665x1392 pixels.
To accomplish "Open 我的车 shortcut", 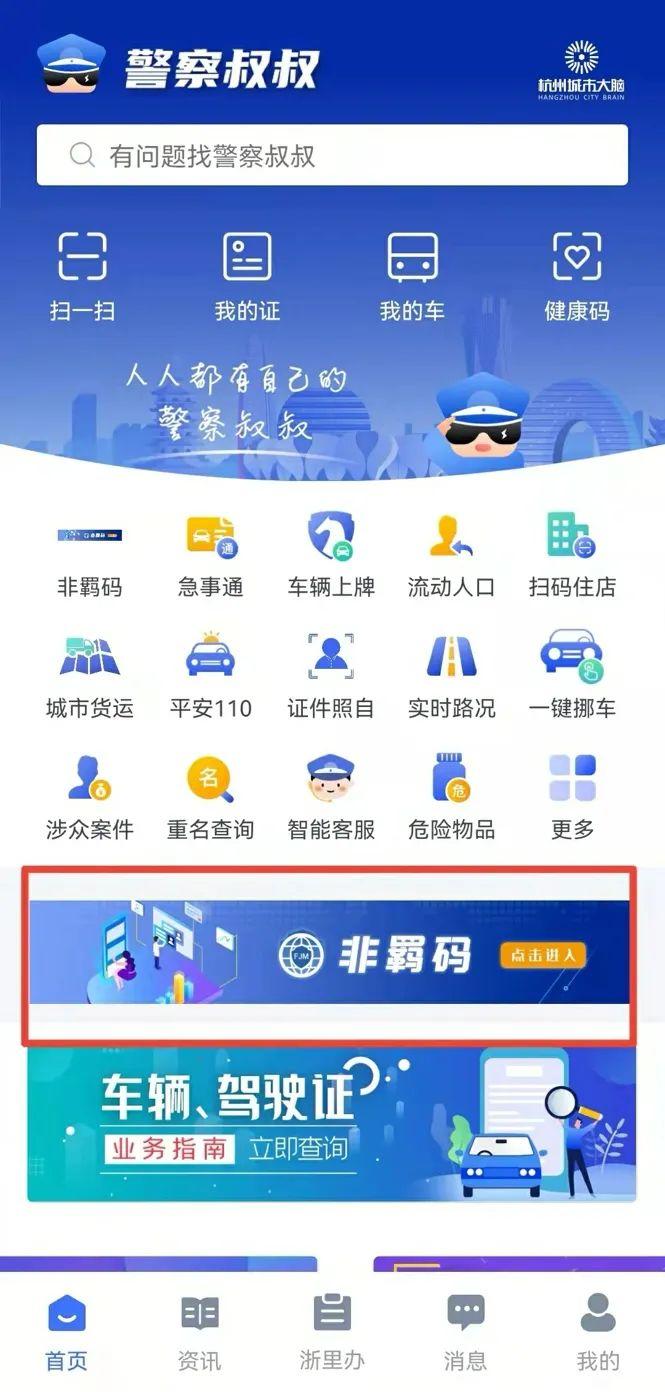I will (412, 275).
